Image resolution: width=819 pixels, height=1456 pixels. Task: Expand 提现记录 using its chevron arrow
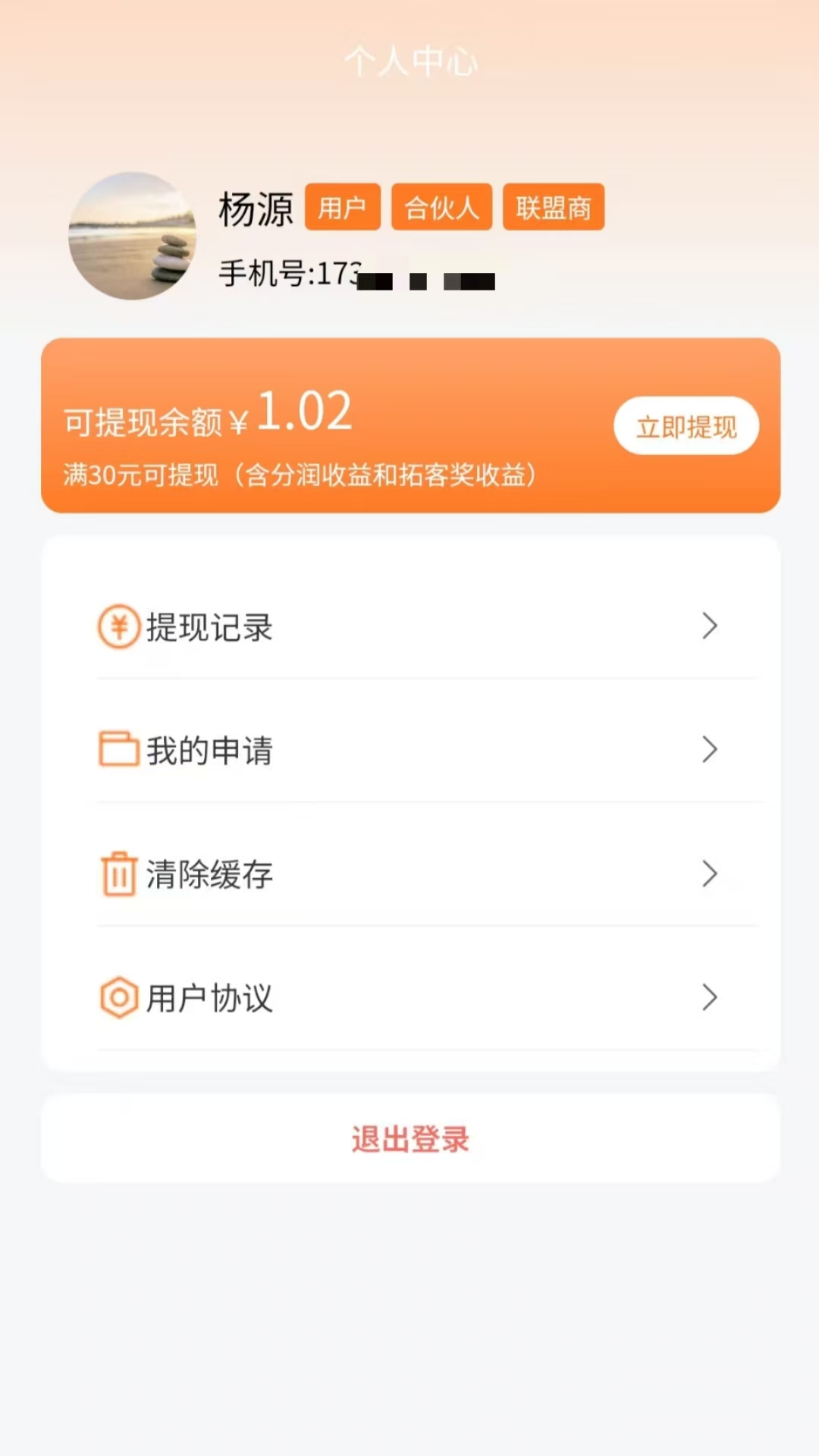(710, 626)
